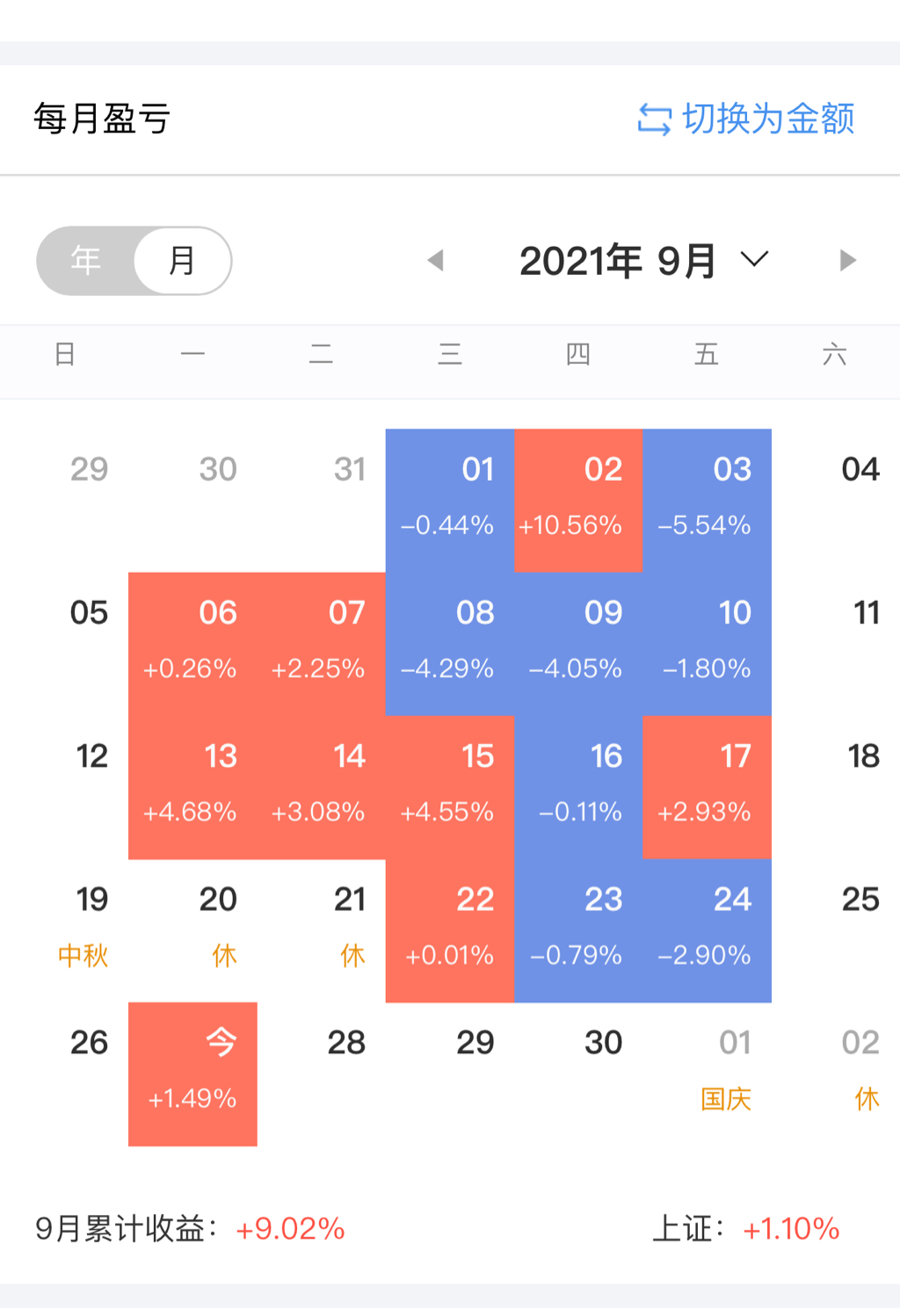Switch display to amount via 切换为金额
900x1316 pixels.
[745, 119]
